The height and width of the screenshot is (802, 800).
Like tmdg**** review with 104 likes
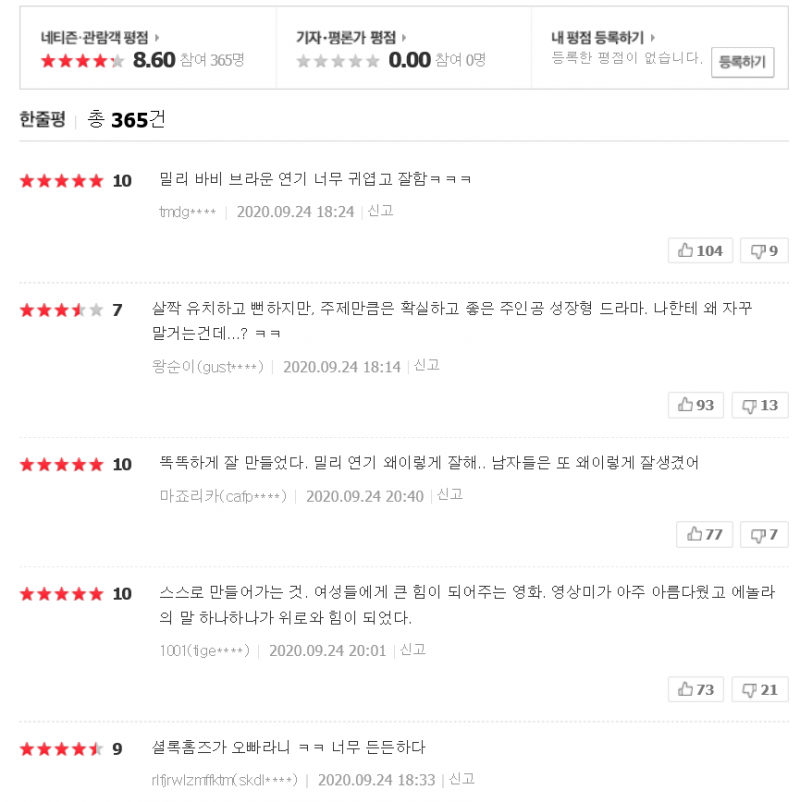pyautogui.click(x=700, y=250)
